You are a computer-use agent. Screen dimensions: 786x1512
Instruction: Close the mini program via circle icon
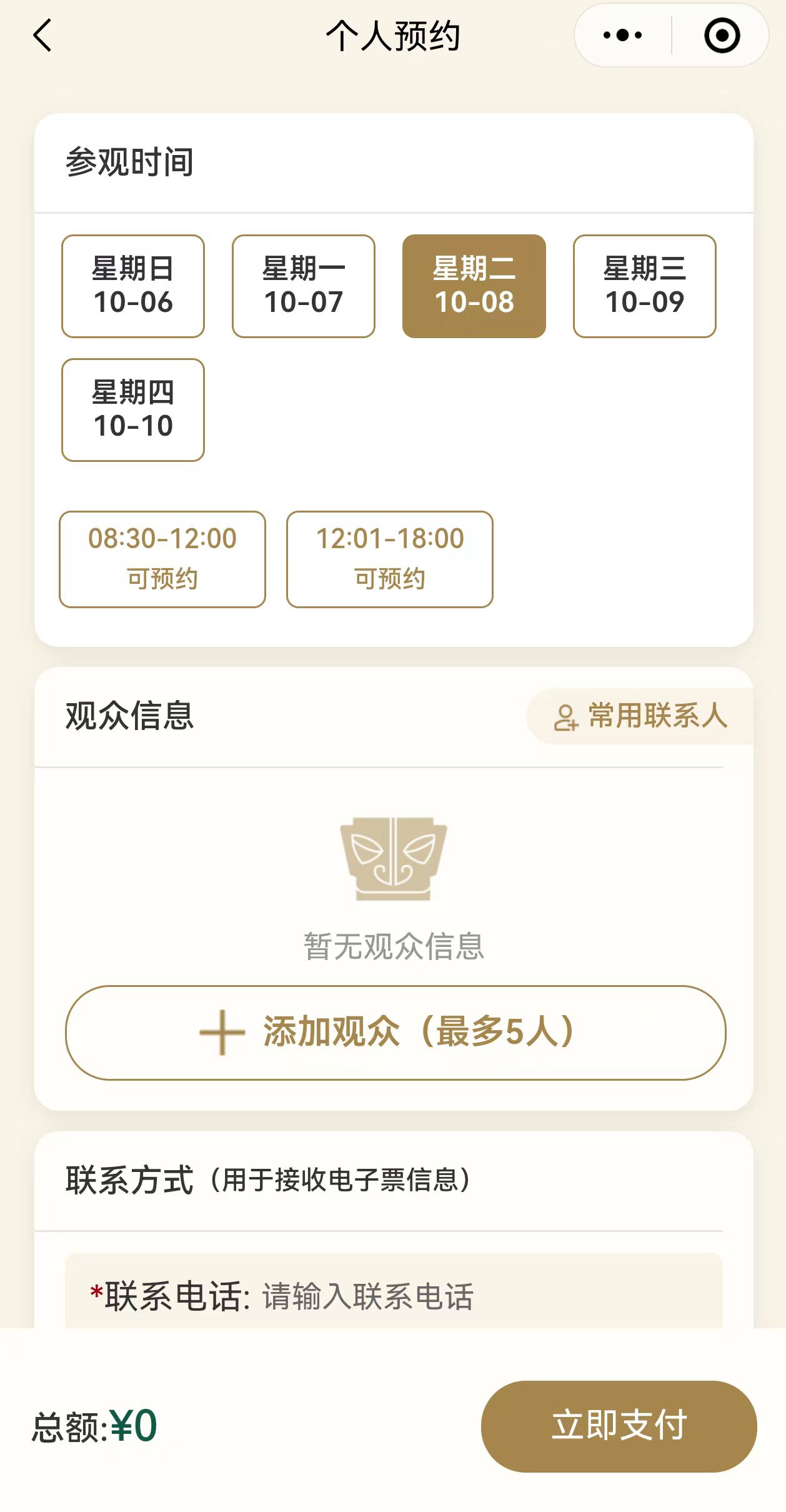pyautogui.click(x=722, y=35)
